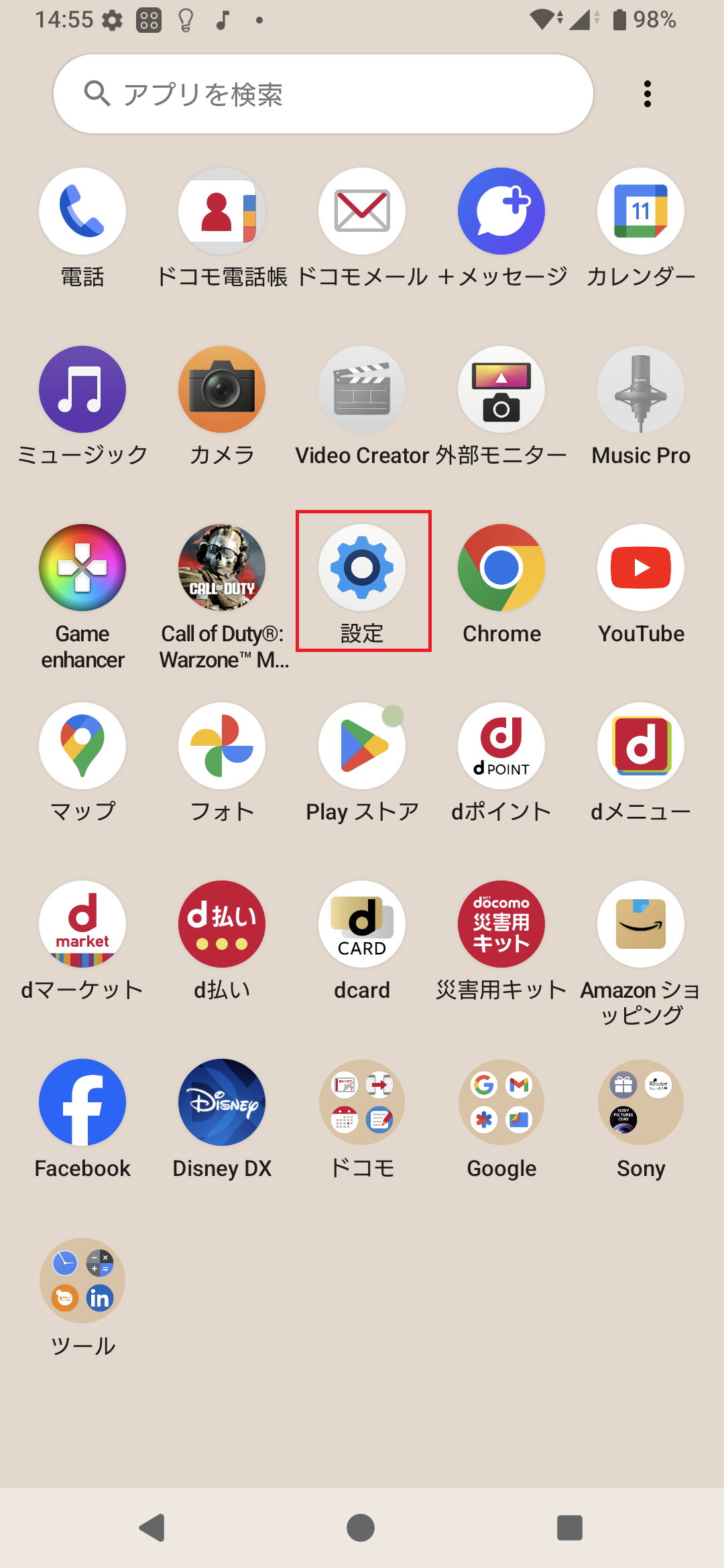Launch Music Pro

(x=640, y=389)
